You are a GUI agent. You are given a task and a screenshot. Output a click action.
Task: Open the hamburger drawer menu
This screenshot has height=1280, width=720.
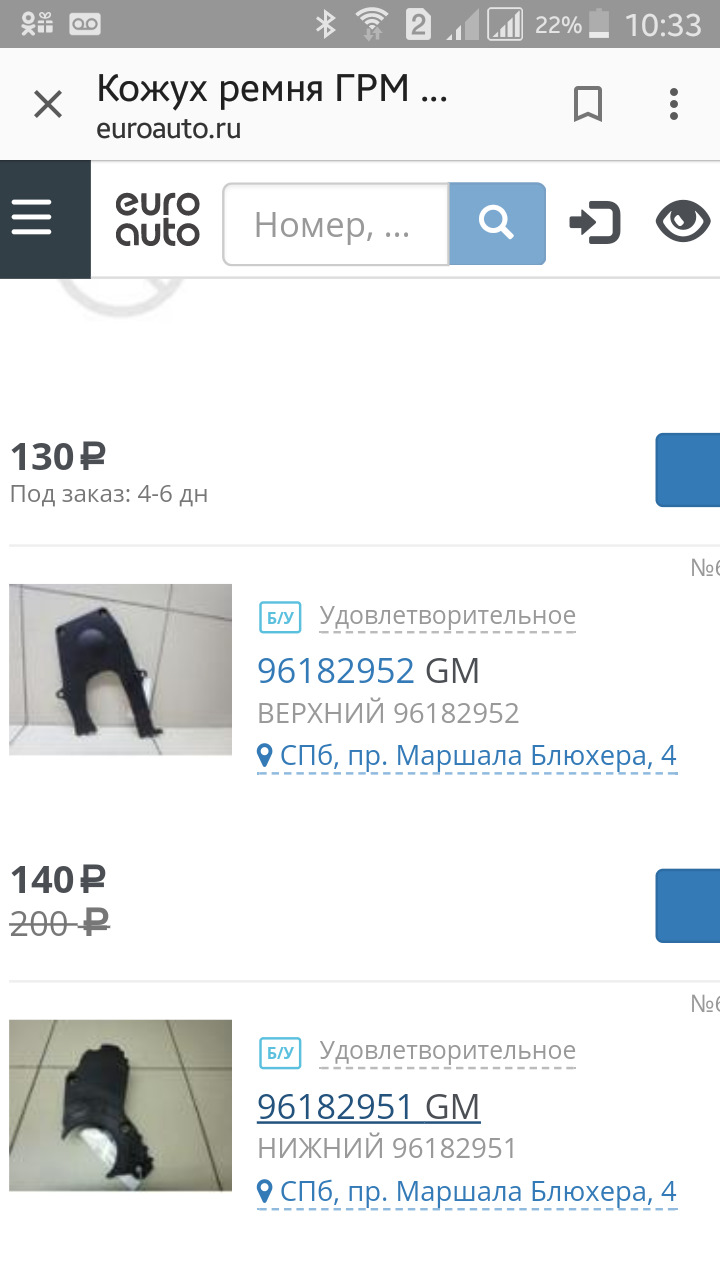click(33, 217)
